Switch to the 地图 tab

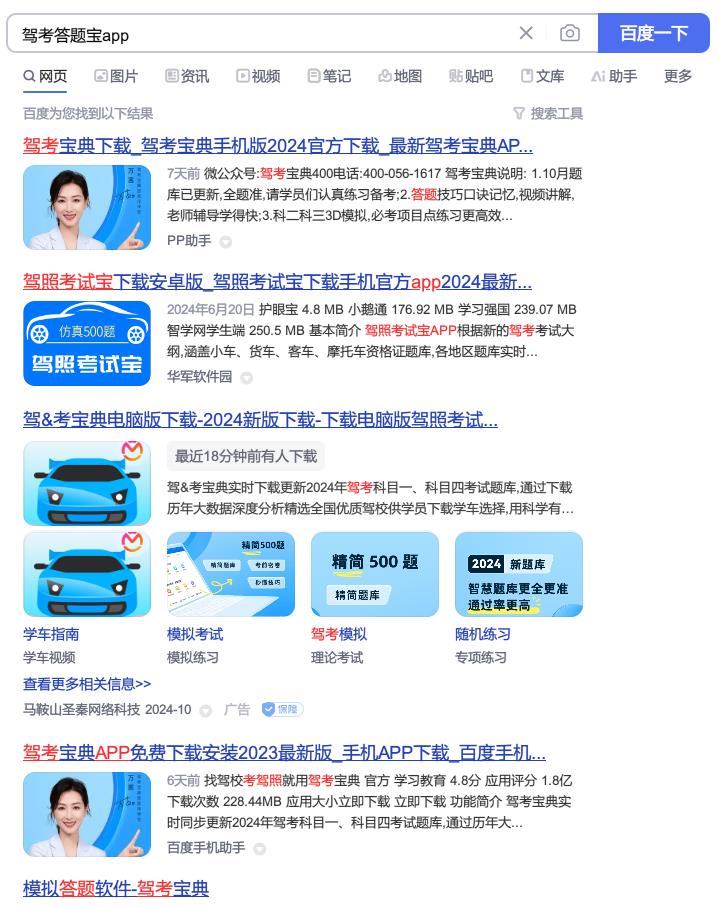coord(400,76)
